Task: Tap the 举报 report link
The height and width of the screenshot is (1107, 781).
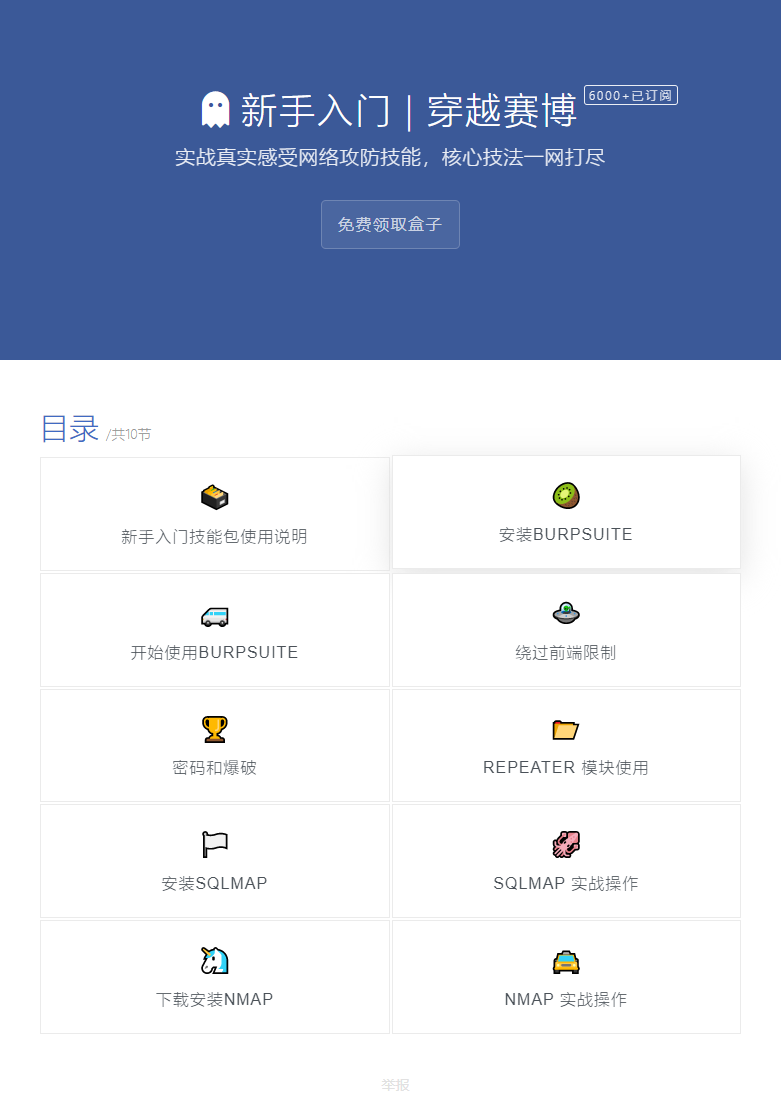Action: click(395, 1085)
